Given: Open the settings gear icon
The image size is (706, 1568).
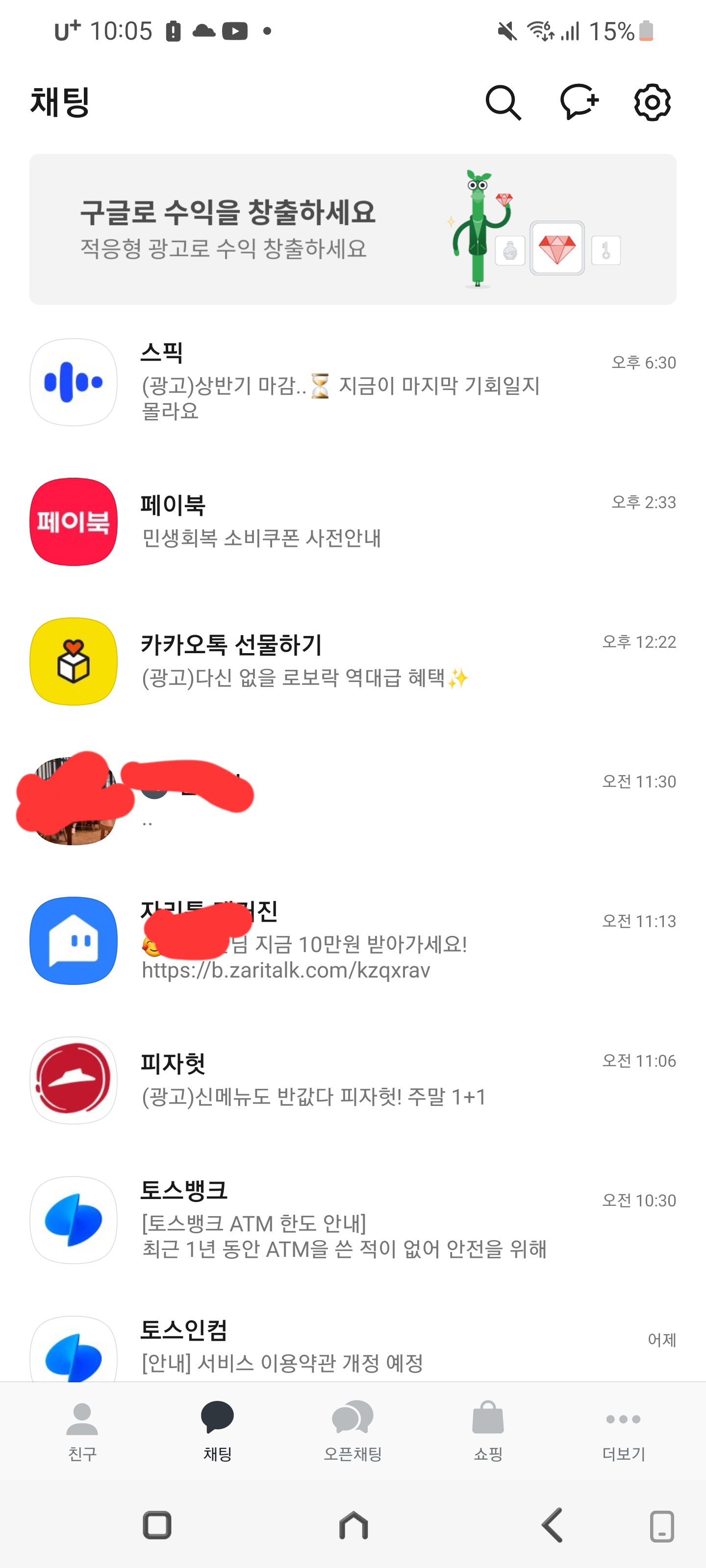Looking at the screenshot, I should [x=652, y=102].
